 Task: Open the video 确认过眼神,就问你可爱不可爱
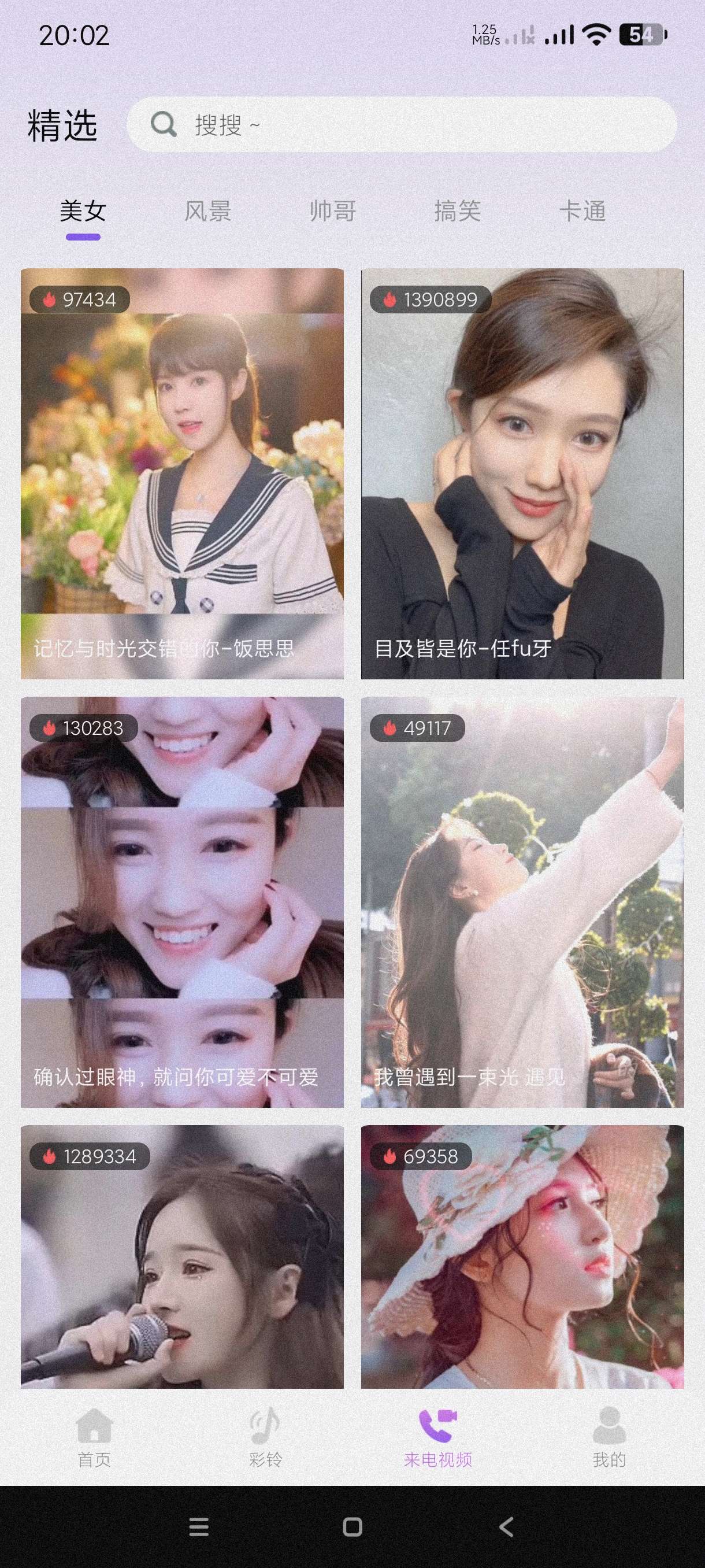(x=182, y=901)
